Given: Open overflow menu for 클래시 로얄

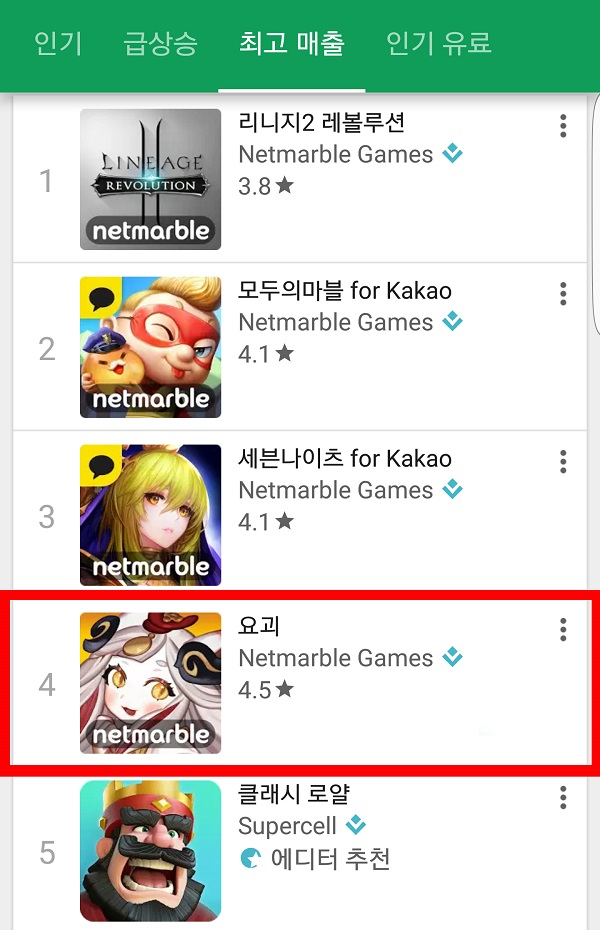Looking at the screenshot, I should 563,797.
